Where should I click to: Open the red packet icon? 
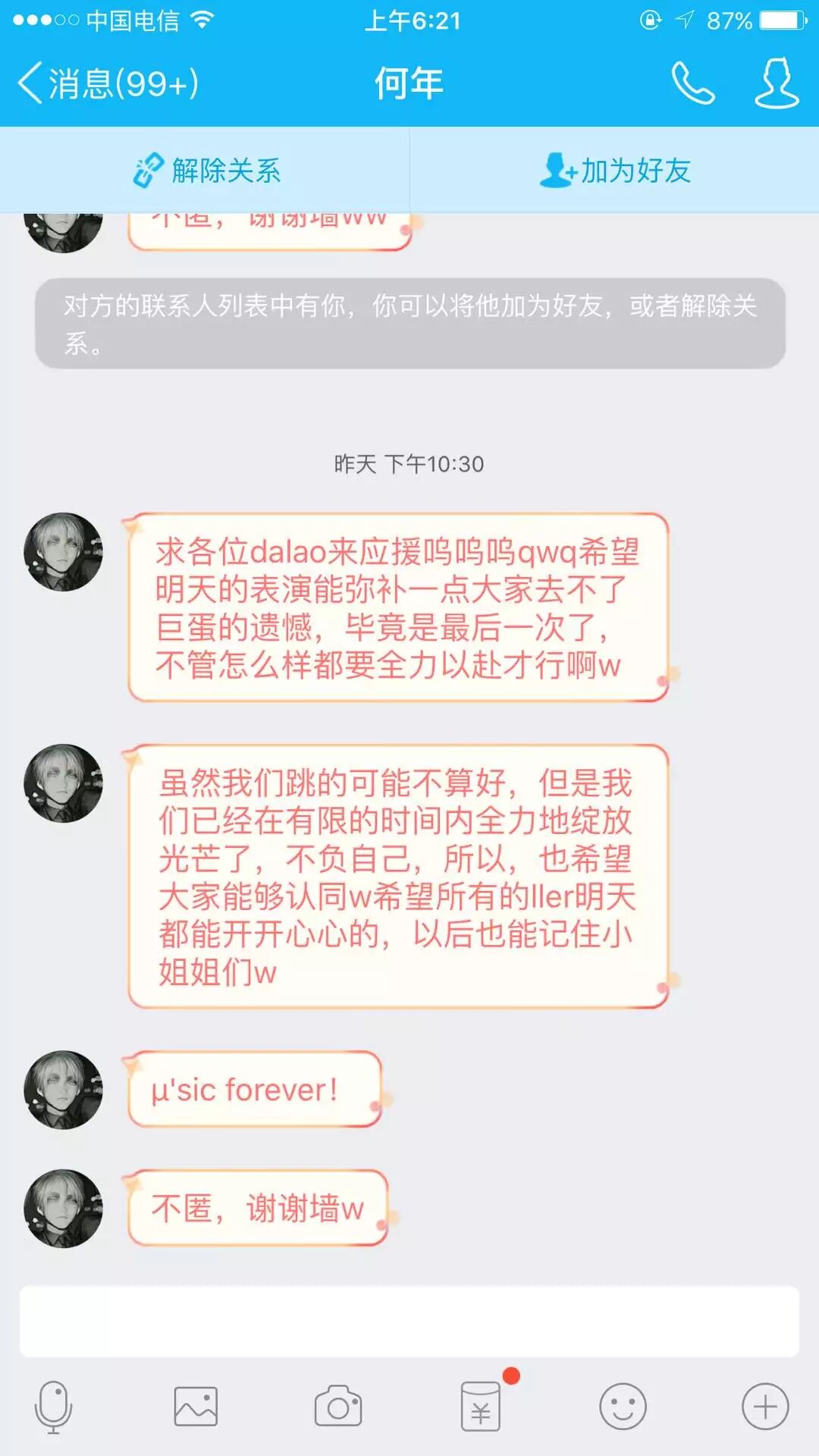[481, 1407]
